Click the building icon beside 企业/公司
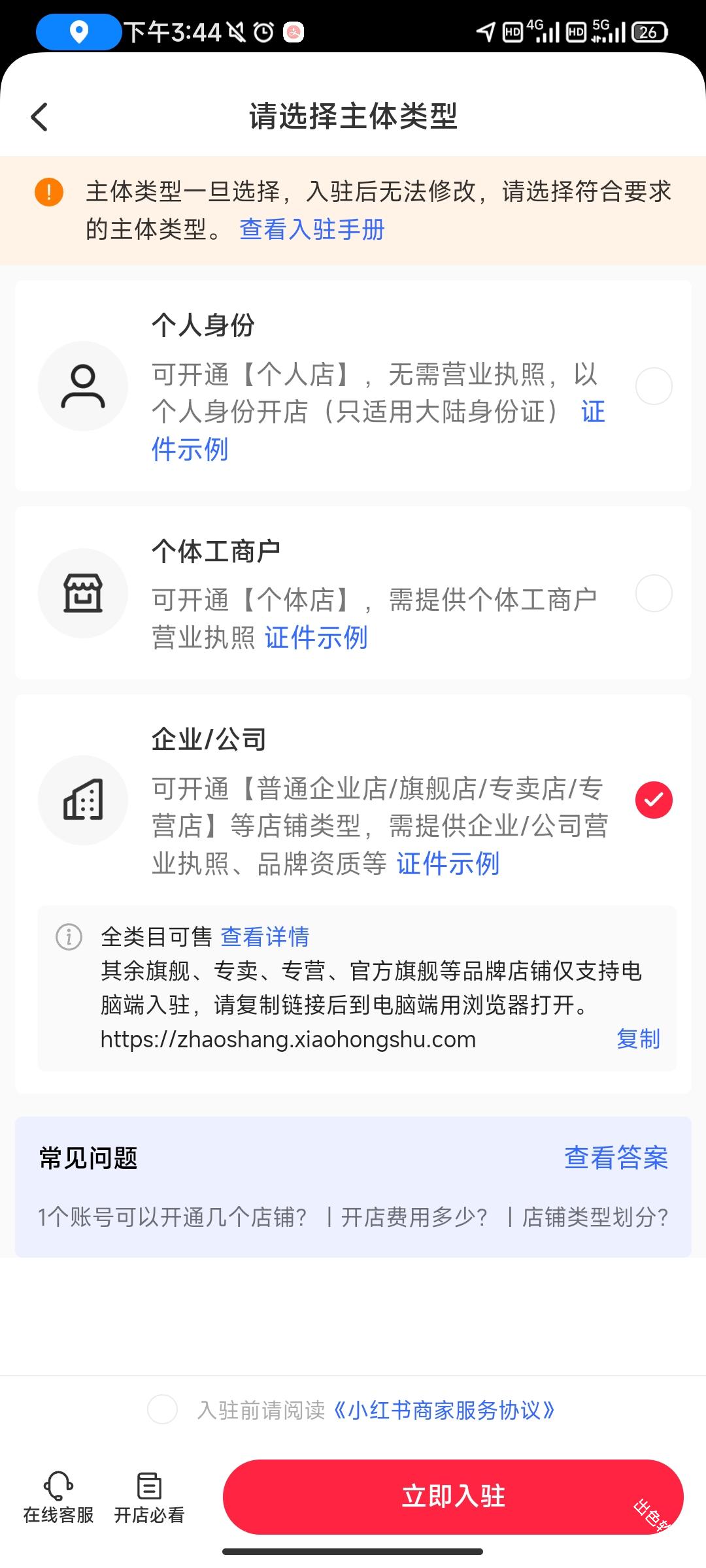This screenshot has width=706, height=1568. pos(82,800)
